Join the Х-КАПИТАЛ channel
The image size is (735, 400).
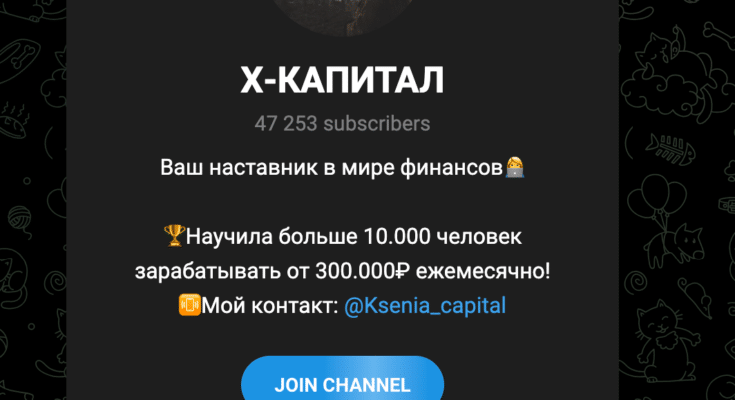click(x=342, y=383)
